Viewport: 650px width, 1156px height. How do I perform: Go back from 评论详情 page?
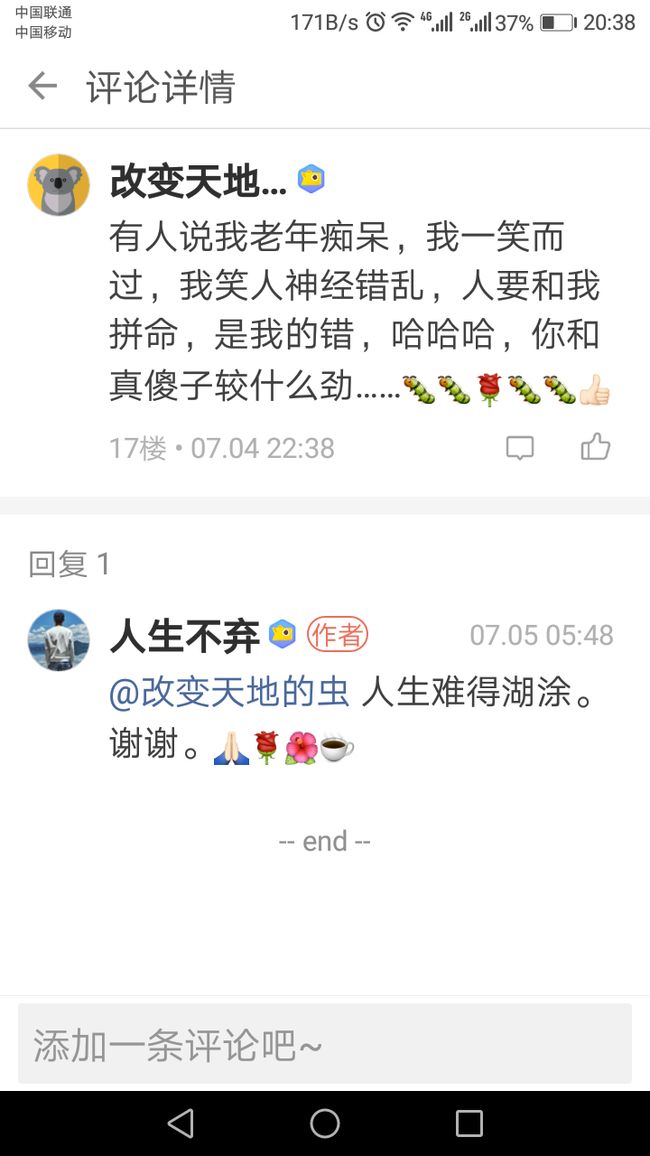point(43,86)
